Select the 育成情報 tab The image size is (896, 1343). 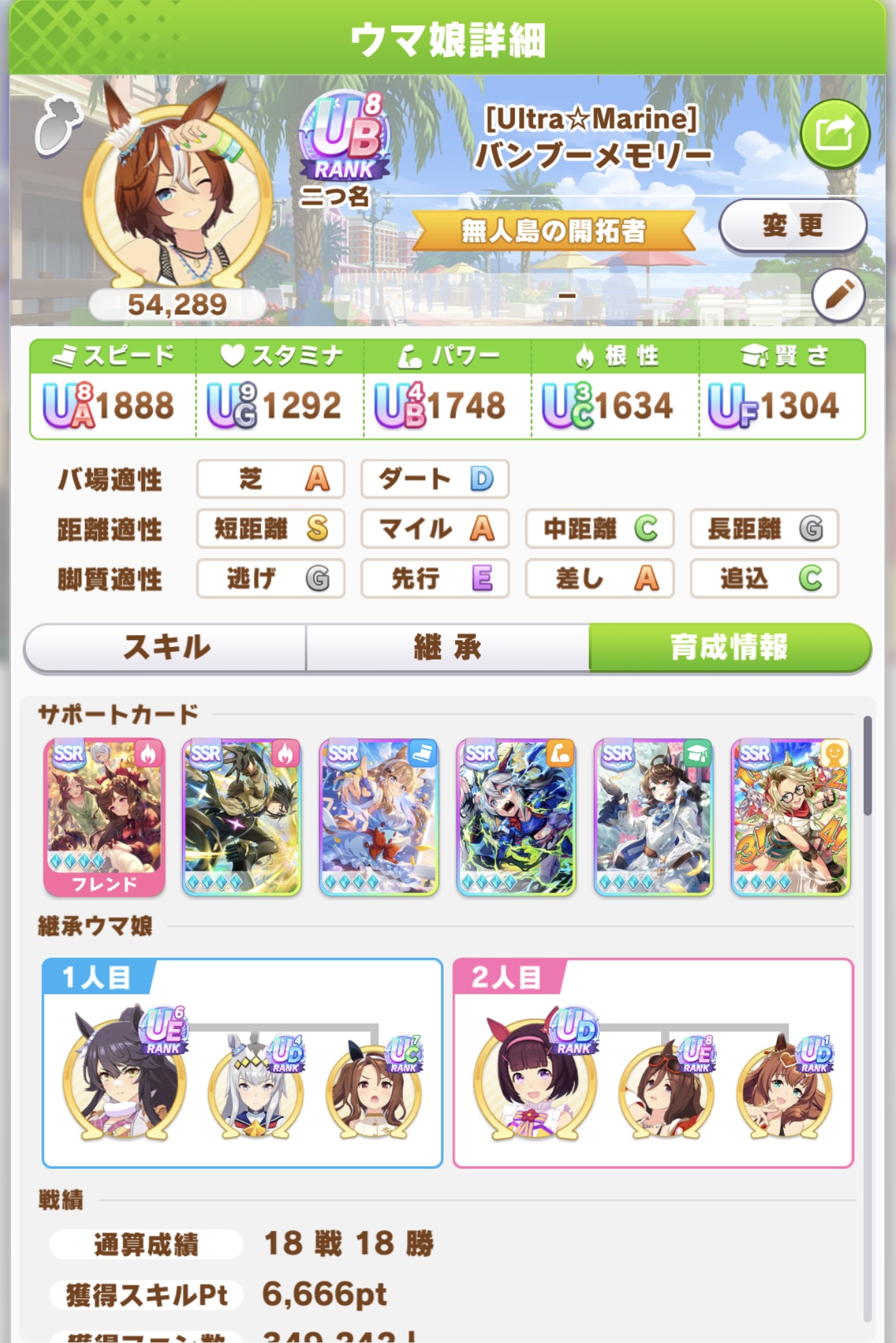(x=730, y=648)
